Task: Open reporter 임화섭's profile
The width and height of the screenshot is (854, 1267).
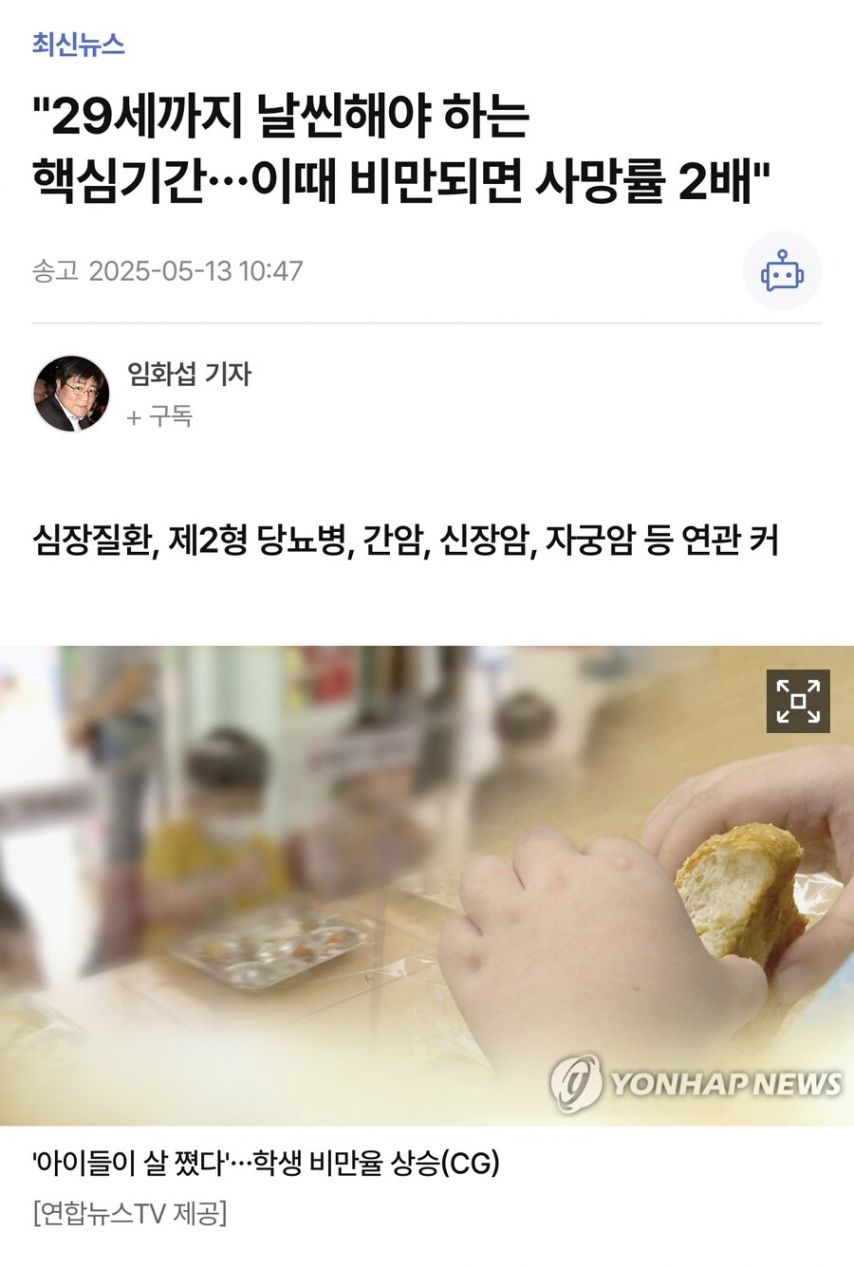Action: (x=187, y=374)
